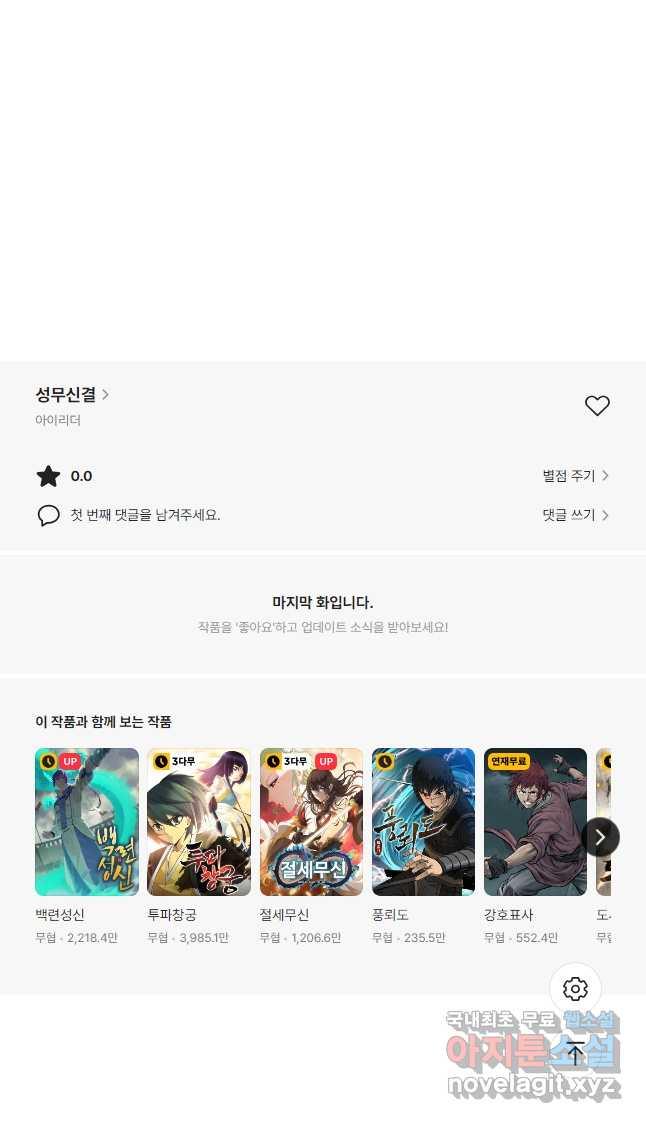Image resolution: width=646 pixels, height=1123 pixels.
Task: Open the 성무신결 title page
Action: click(72, 394)
